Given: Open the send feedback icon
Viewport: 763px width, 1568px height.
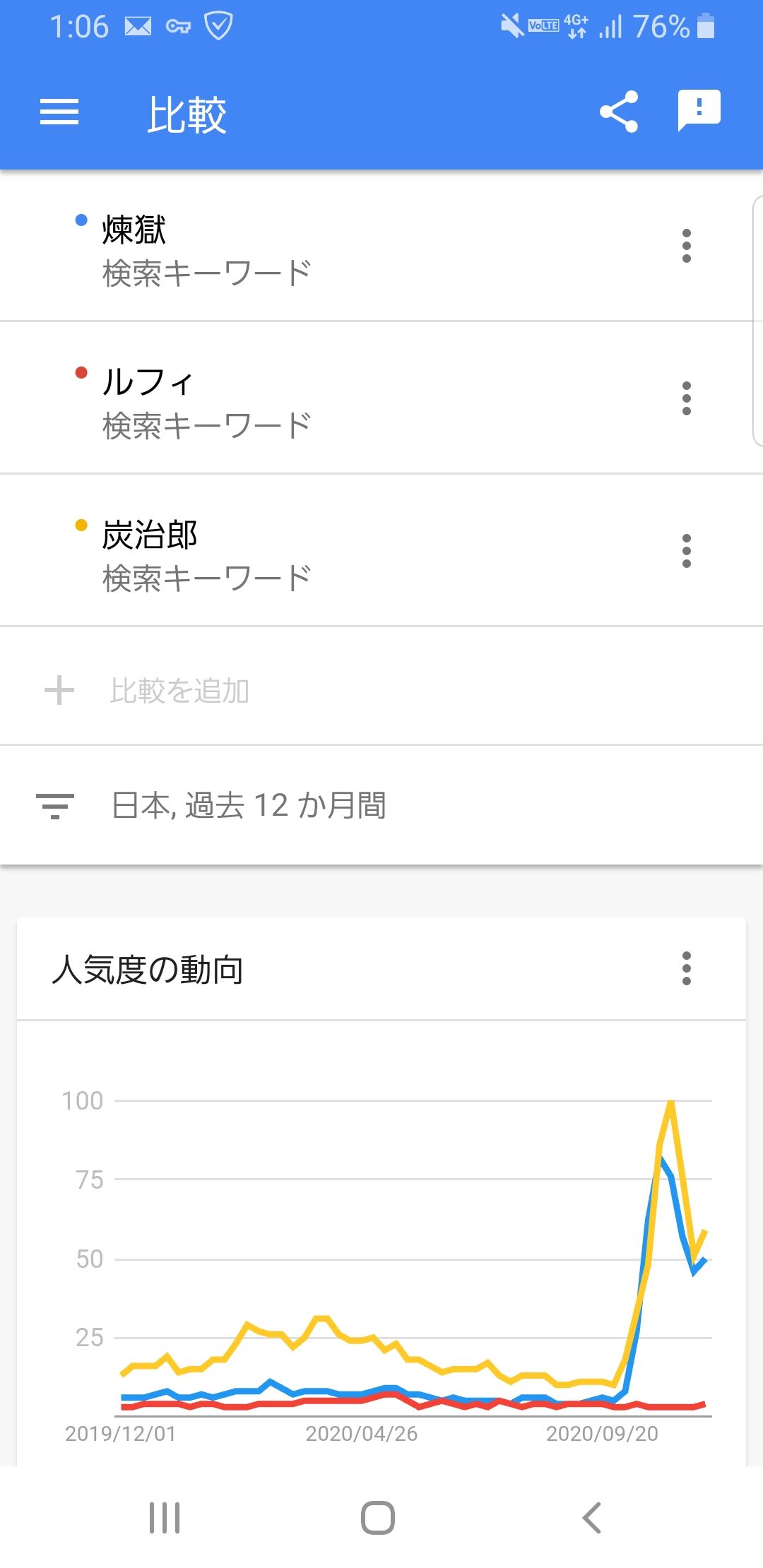Looking at the screenshot, I should coord(699,110).
